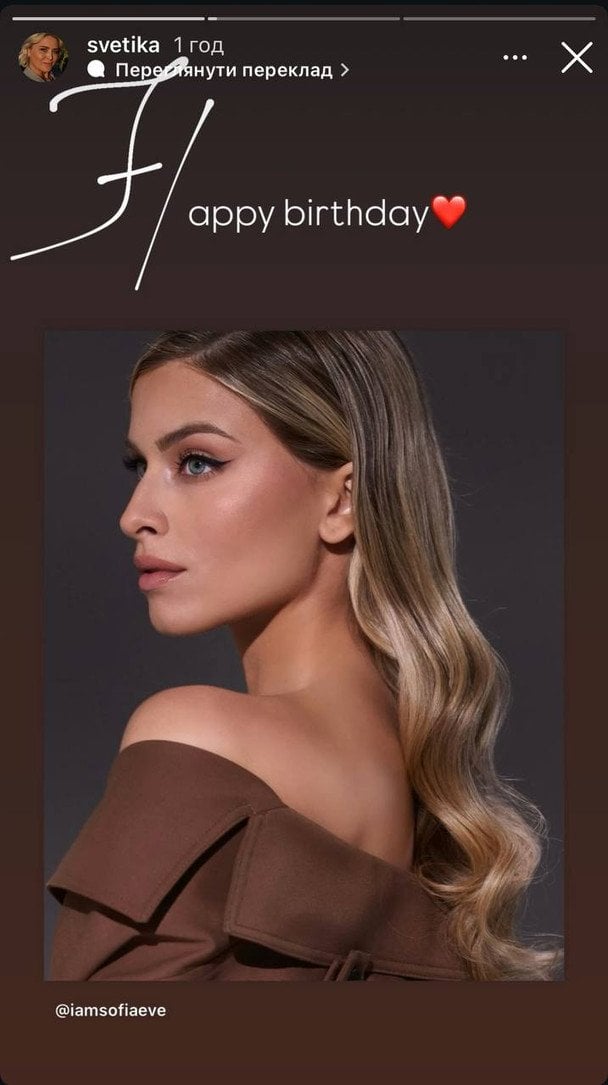Screen dimensions: 608x1085
Task: Open the three-dot story options menu
Action: tap(514, 58)
